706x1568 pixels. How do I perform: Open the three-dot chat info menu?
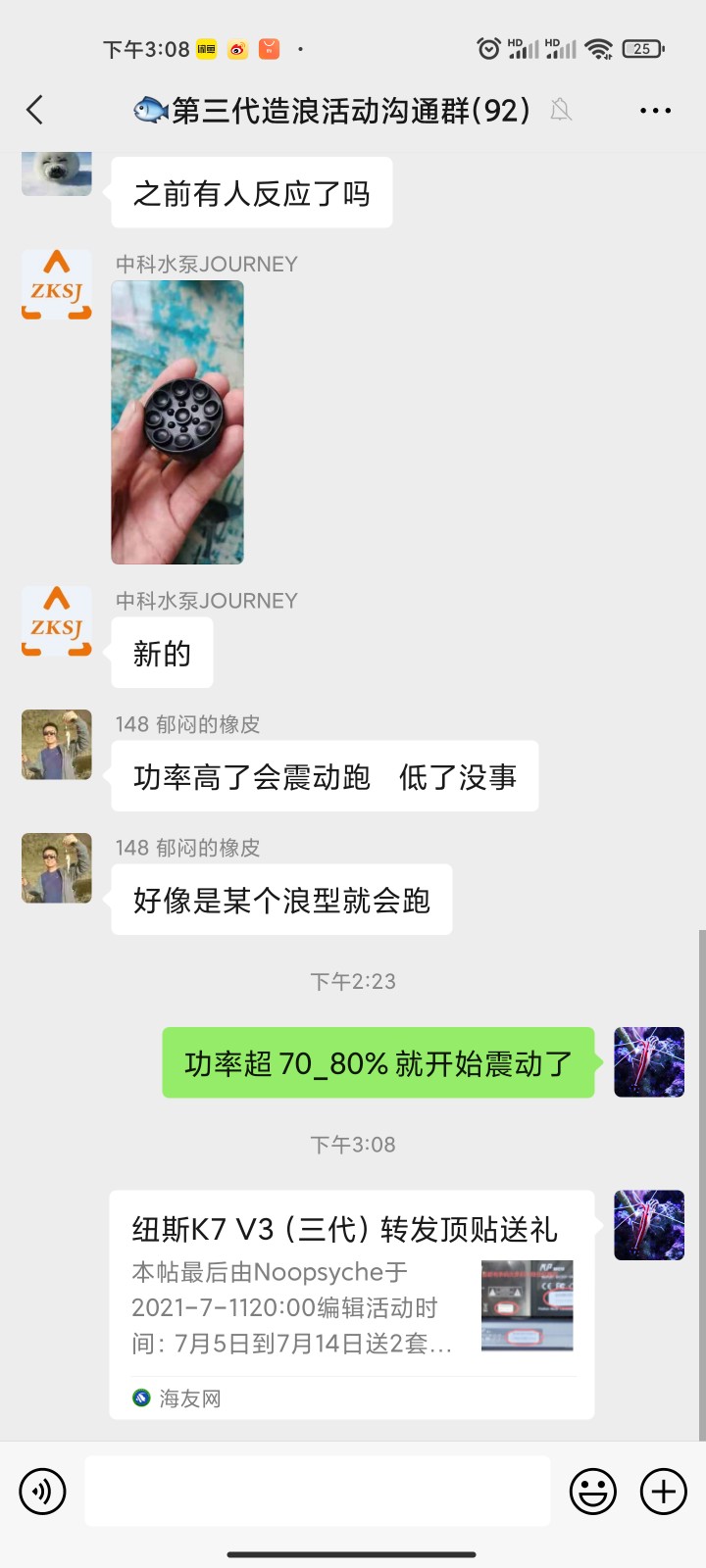click(655, 110)
